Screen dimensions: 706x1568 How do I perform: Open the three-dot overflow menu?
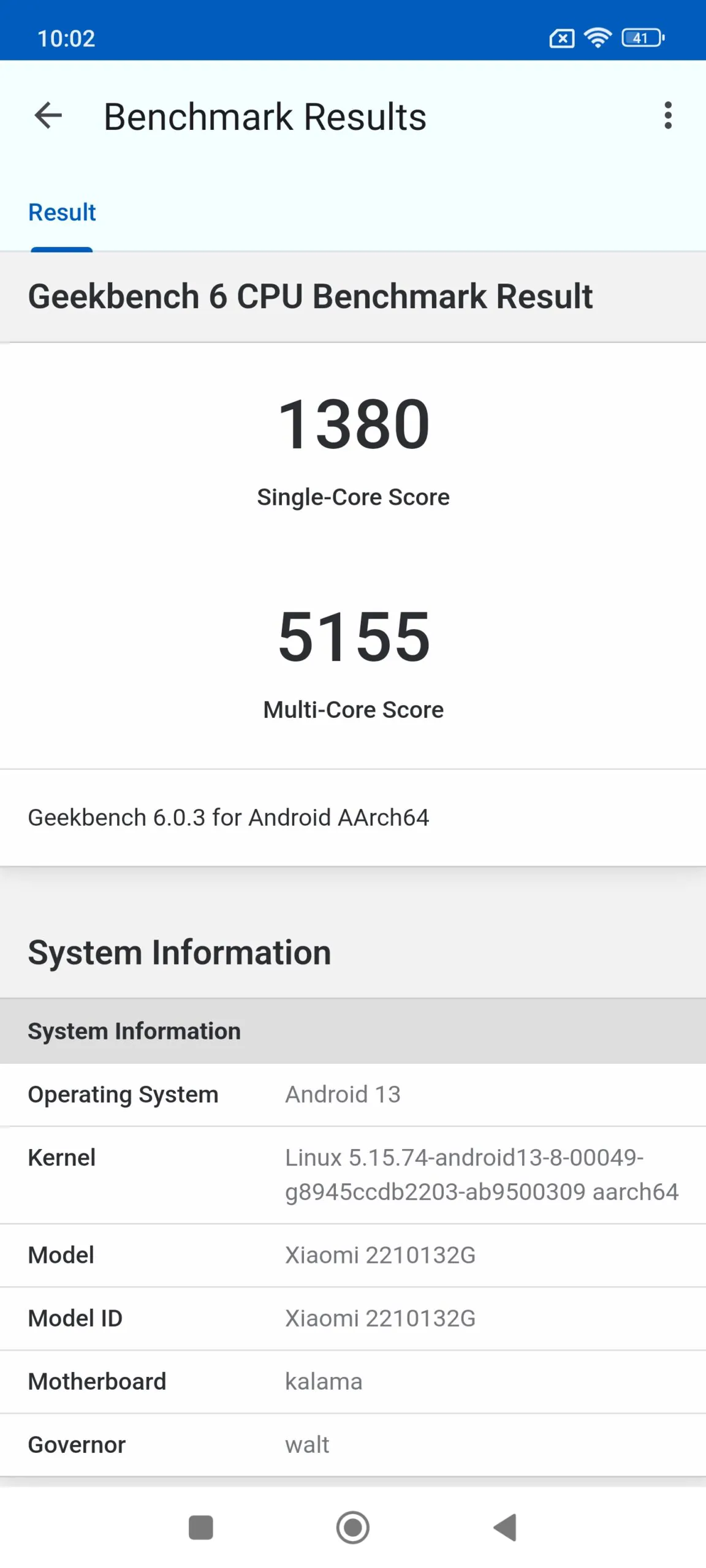pyautogui.click(x=668, y=116)
